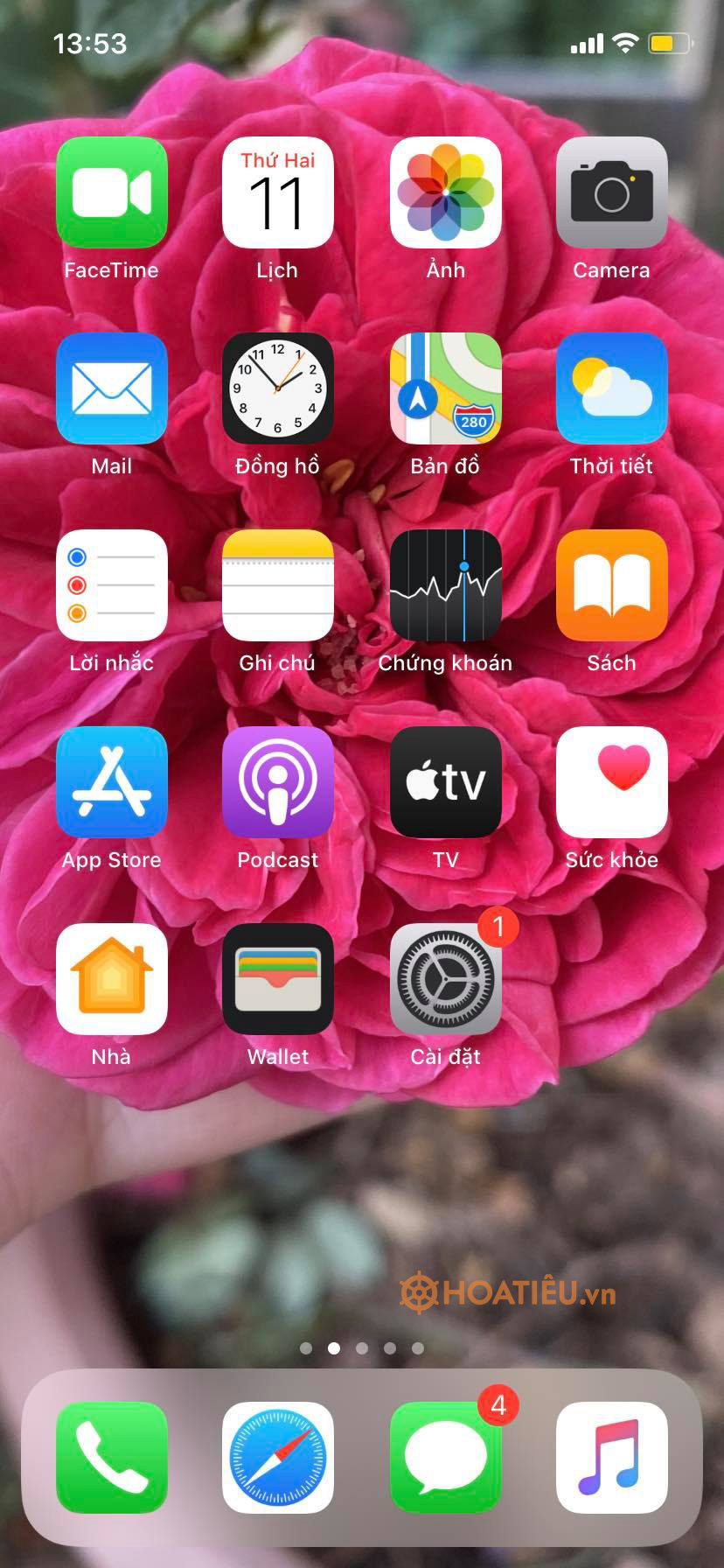
Task: Launch Đồng hồ (Clock)
Action: (x=277, y=389)
